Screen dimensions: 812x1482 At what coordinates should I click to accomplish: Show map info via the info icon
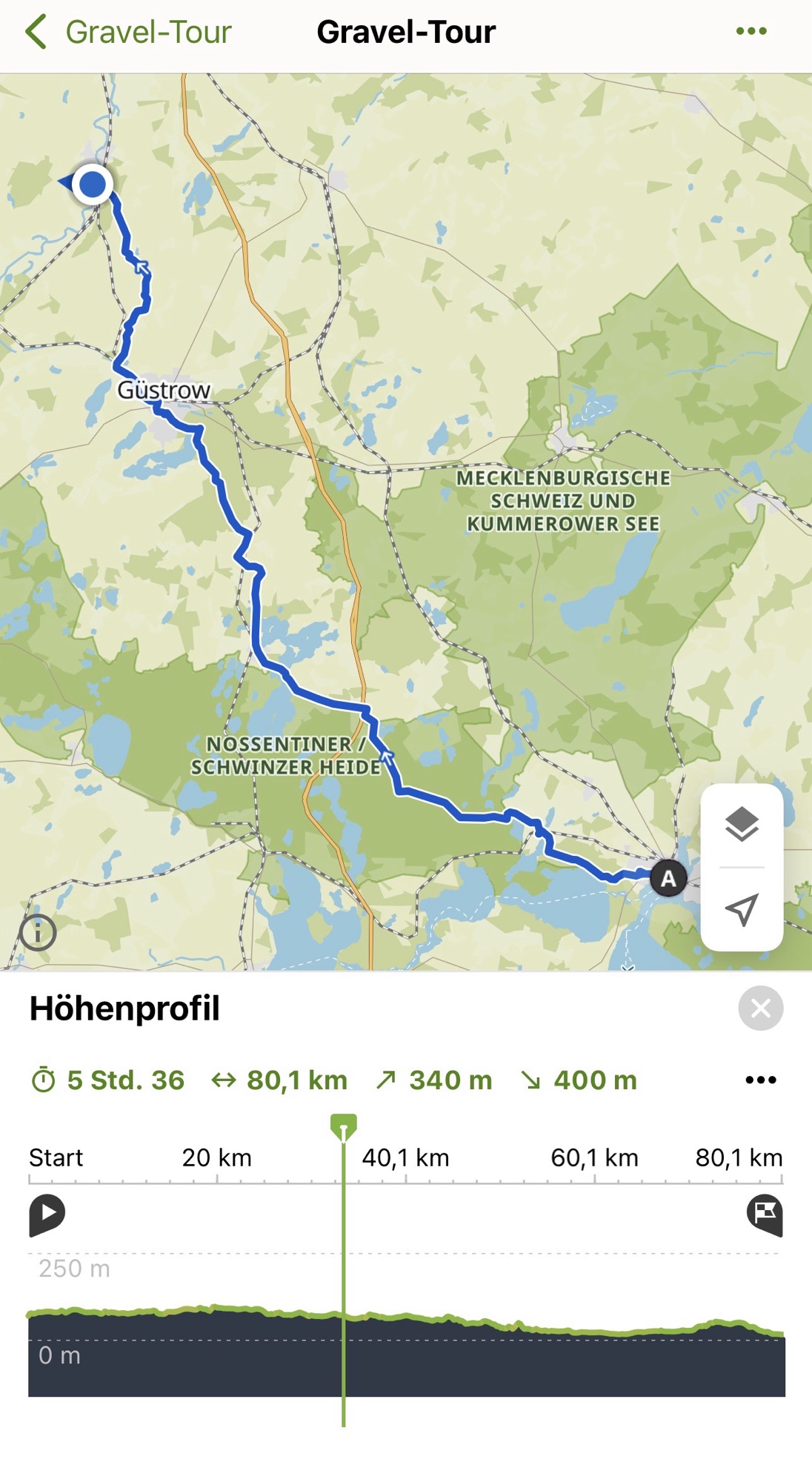[x=39, y=932]
